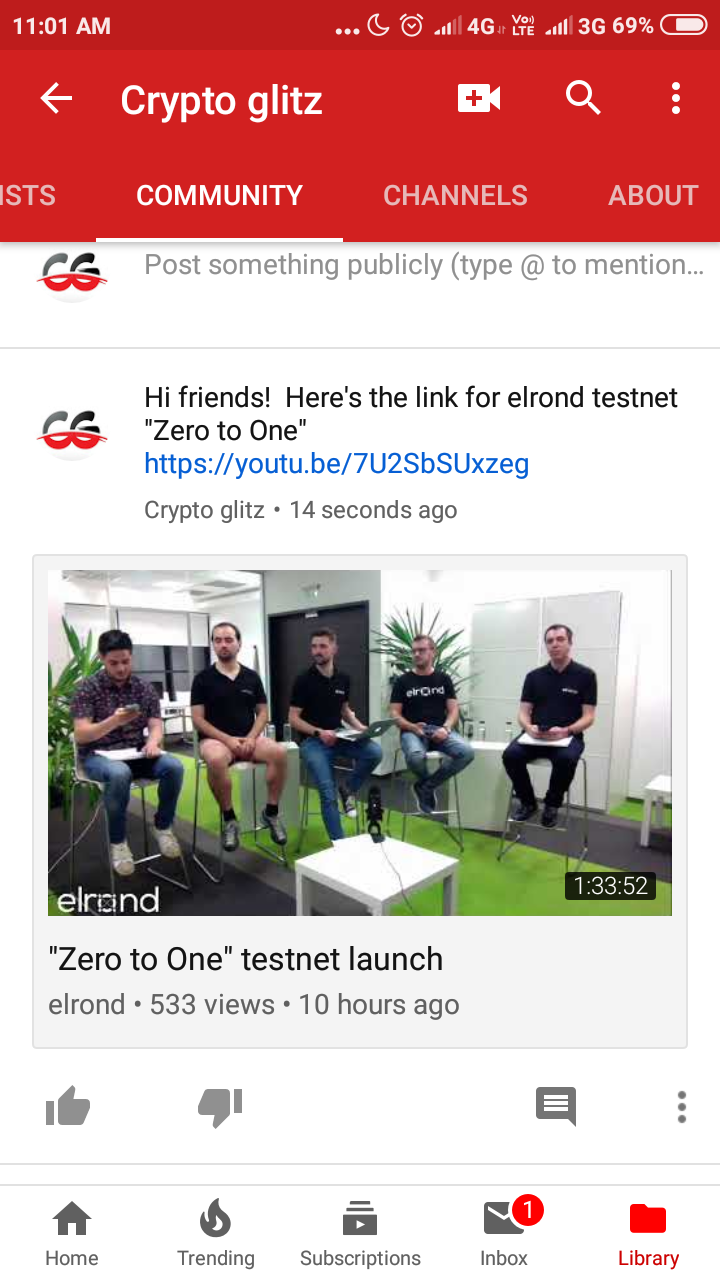Switch to the About tab
Image resolution: width=720 pixels, height=1280 pixels.
click(653, 195)
